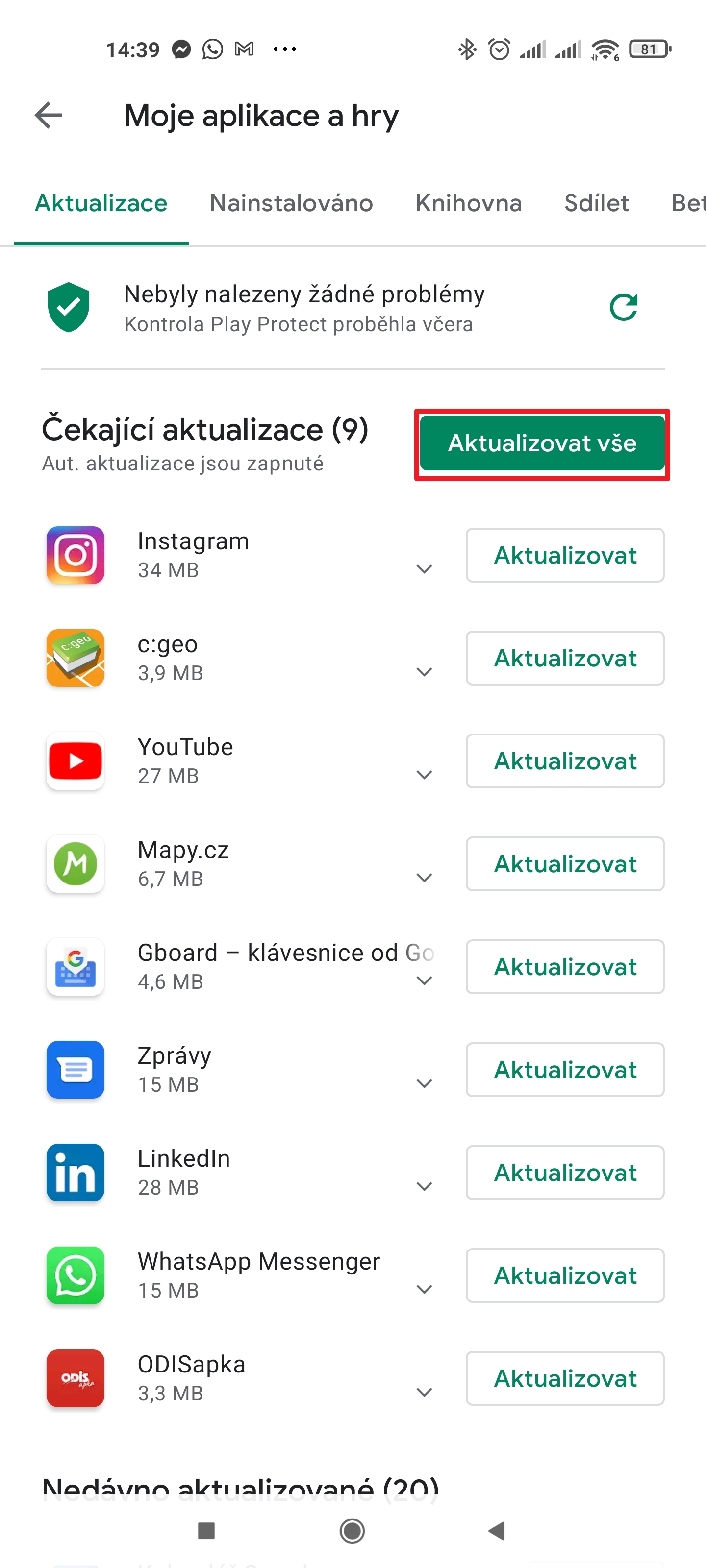Update Gboard keyboard
This screenshot has width=706, height=1568.
565,967
